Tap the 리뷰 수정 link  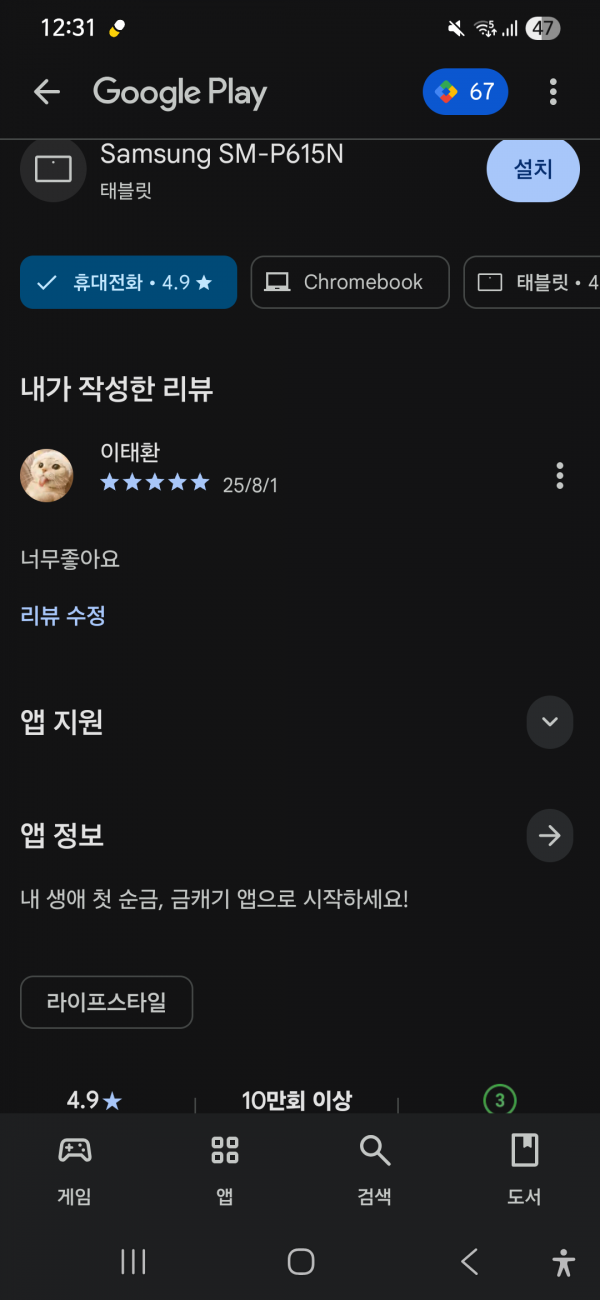click(x=63, y=616)
